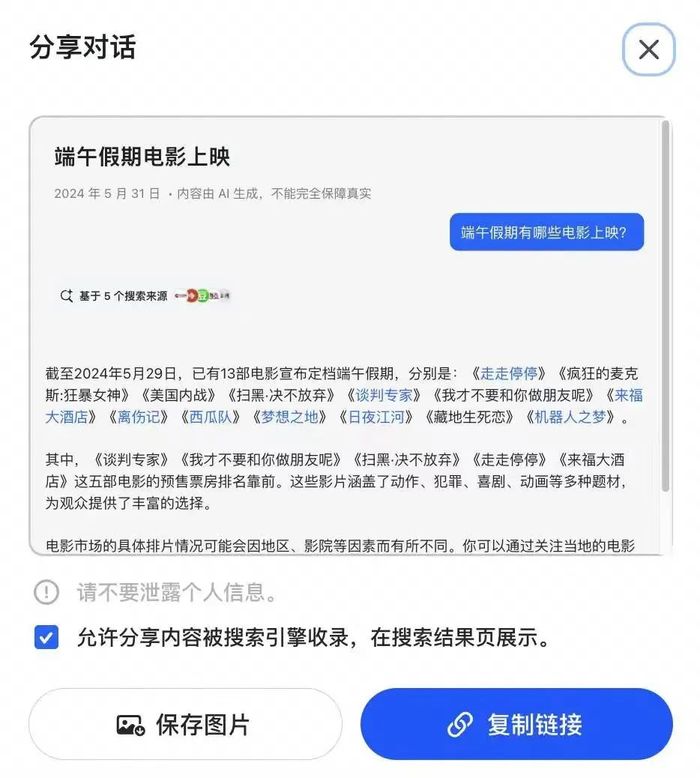Open the 《梦想之地》 link

click(288, 417)
